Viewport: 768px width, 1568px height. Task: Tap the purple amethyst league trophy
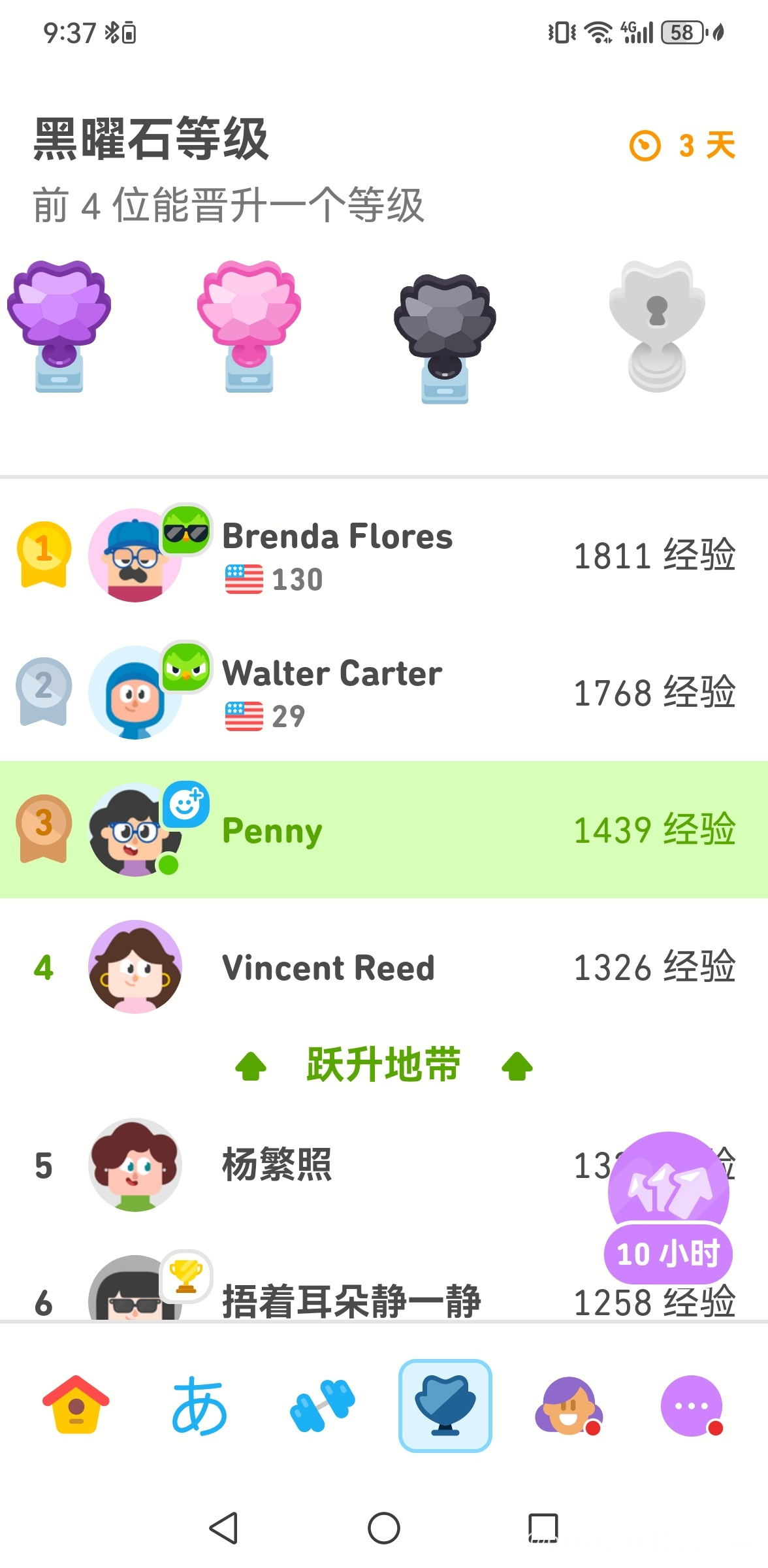pos(59,325)
